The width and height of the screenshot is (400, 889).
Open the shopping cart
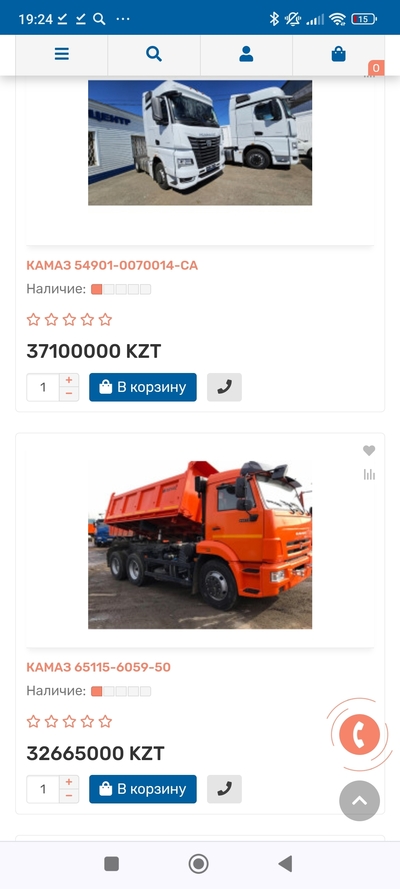(339, 54)
